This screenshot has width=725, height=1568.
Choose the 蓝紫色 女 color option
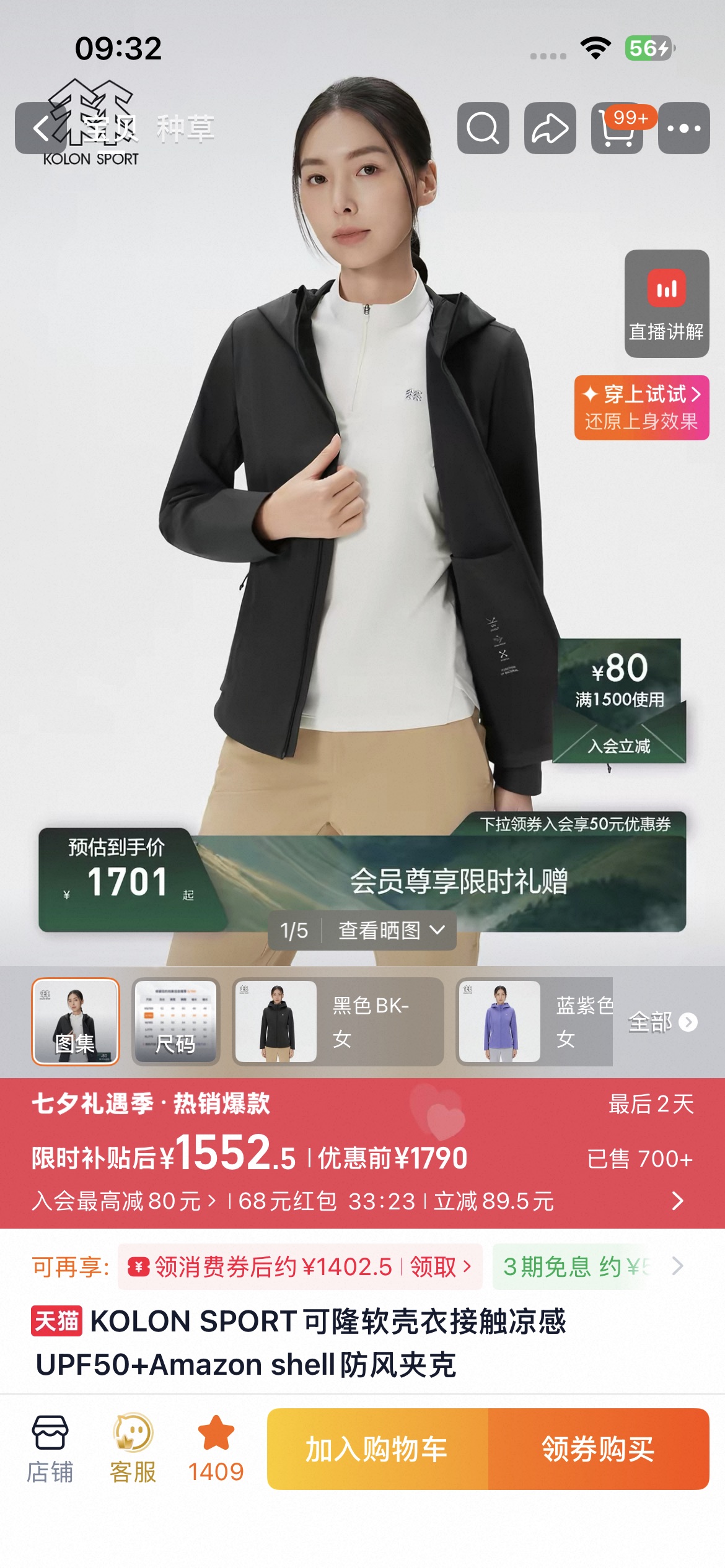[x=535, y=1022]
